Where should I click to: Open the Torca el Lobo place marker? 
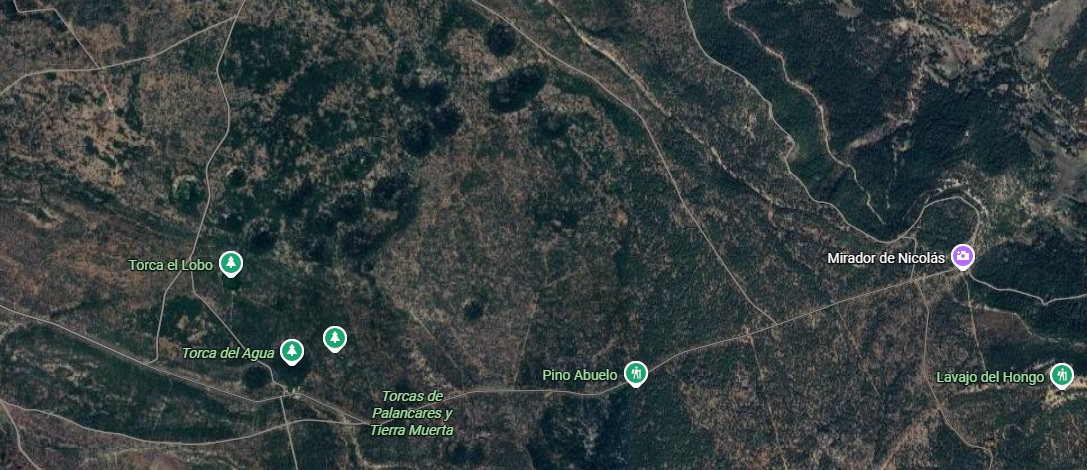231,263
